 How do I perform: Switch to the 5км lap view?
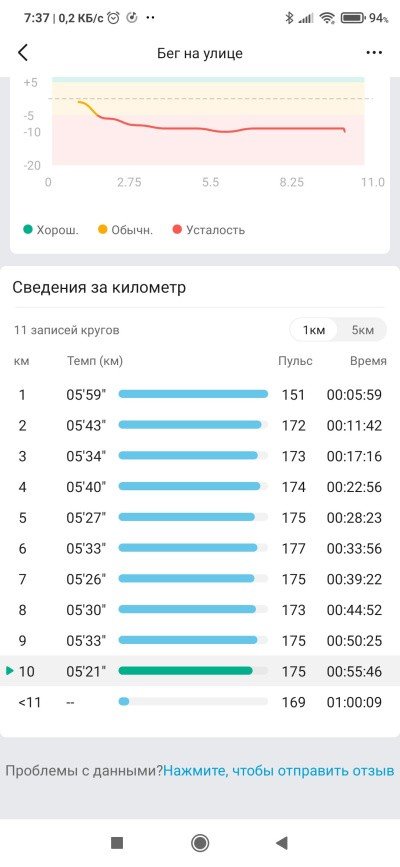point(362,330)
